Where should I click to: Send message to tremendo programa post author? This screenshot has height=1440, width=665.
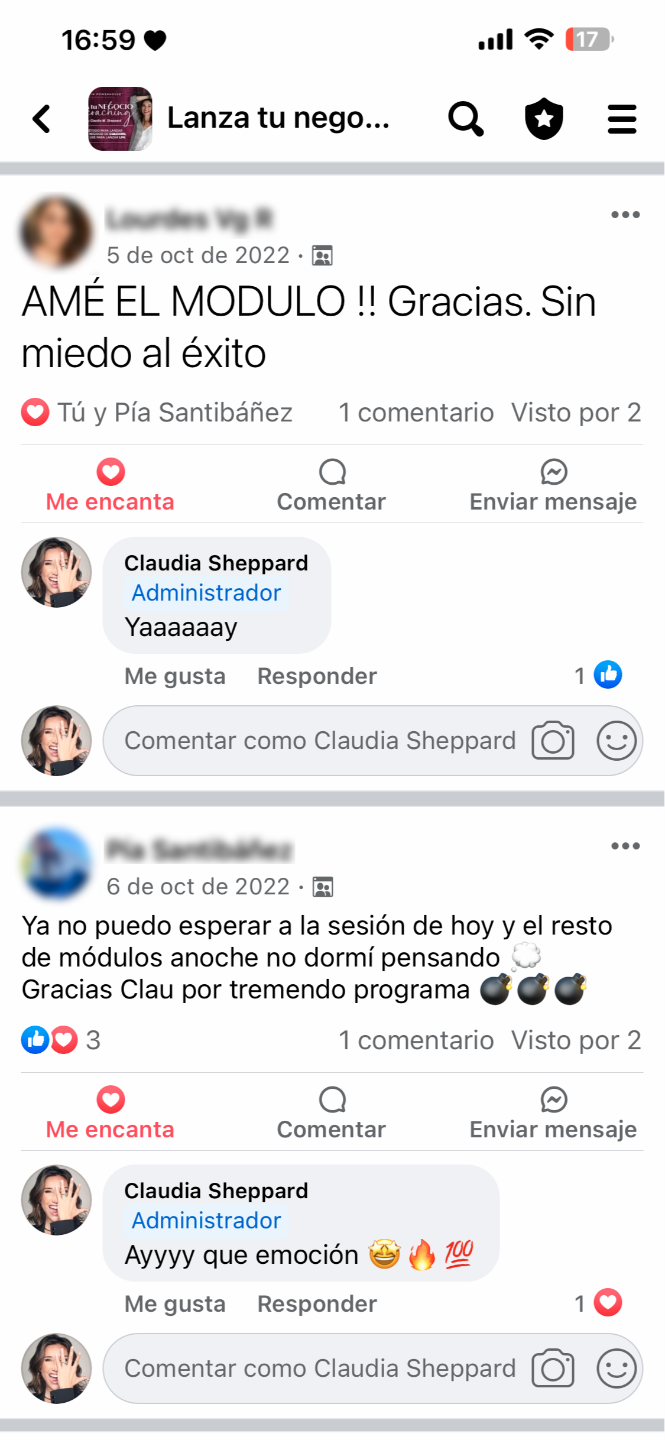point(553,1114)
